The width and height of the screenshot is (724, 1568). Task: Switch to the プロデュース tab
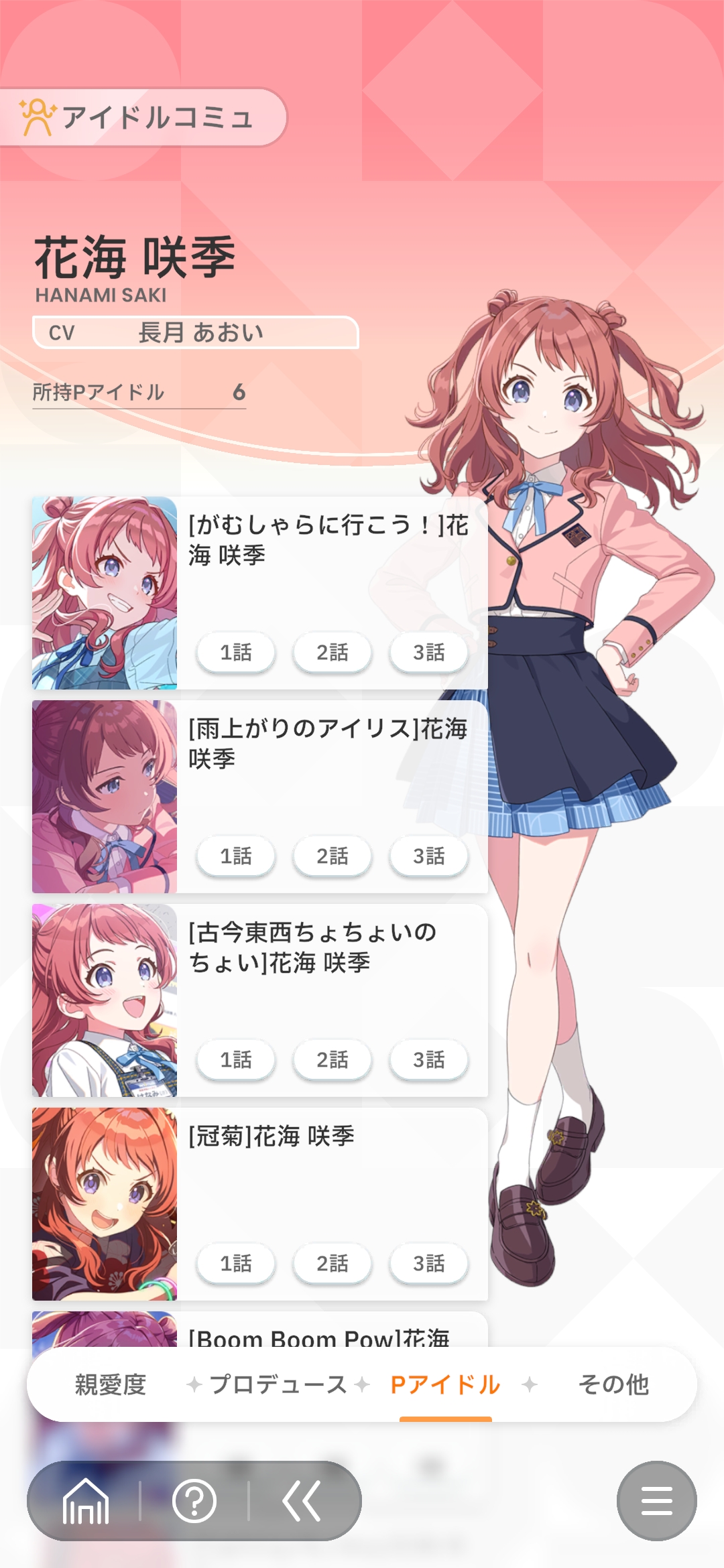point(278,1384)
